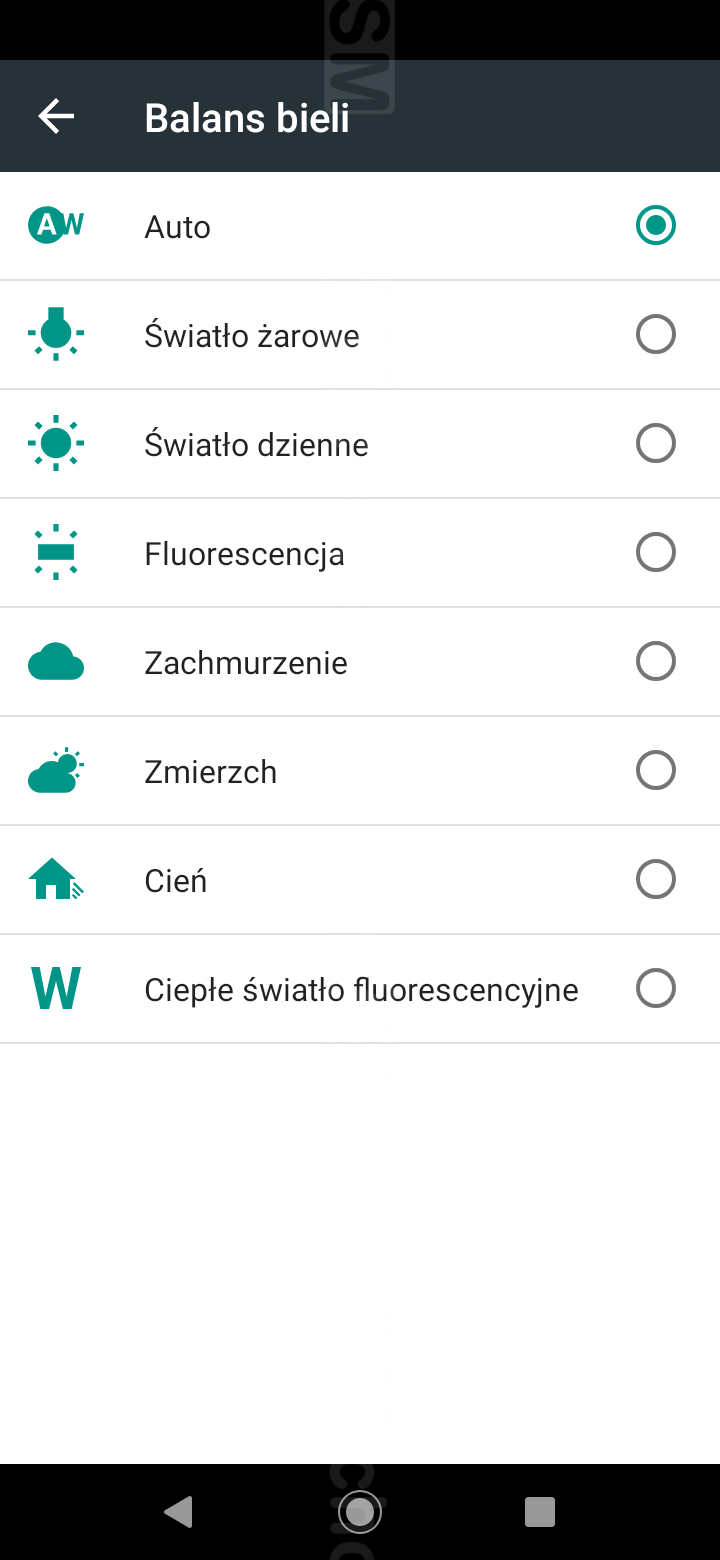Choose the Zmierzch option

[655, 771]
